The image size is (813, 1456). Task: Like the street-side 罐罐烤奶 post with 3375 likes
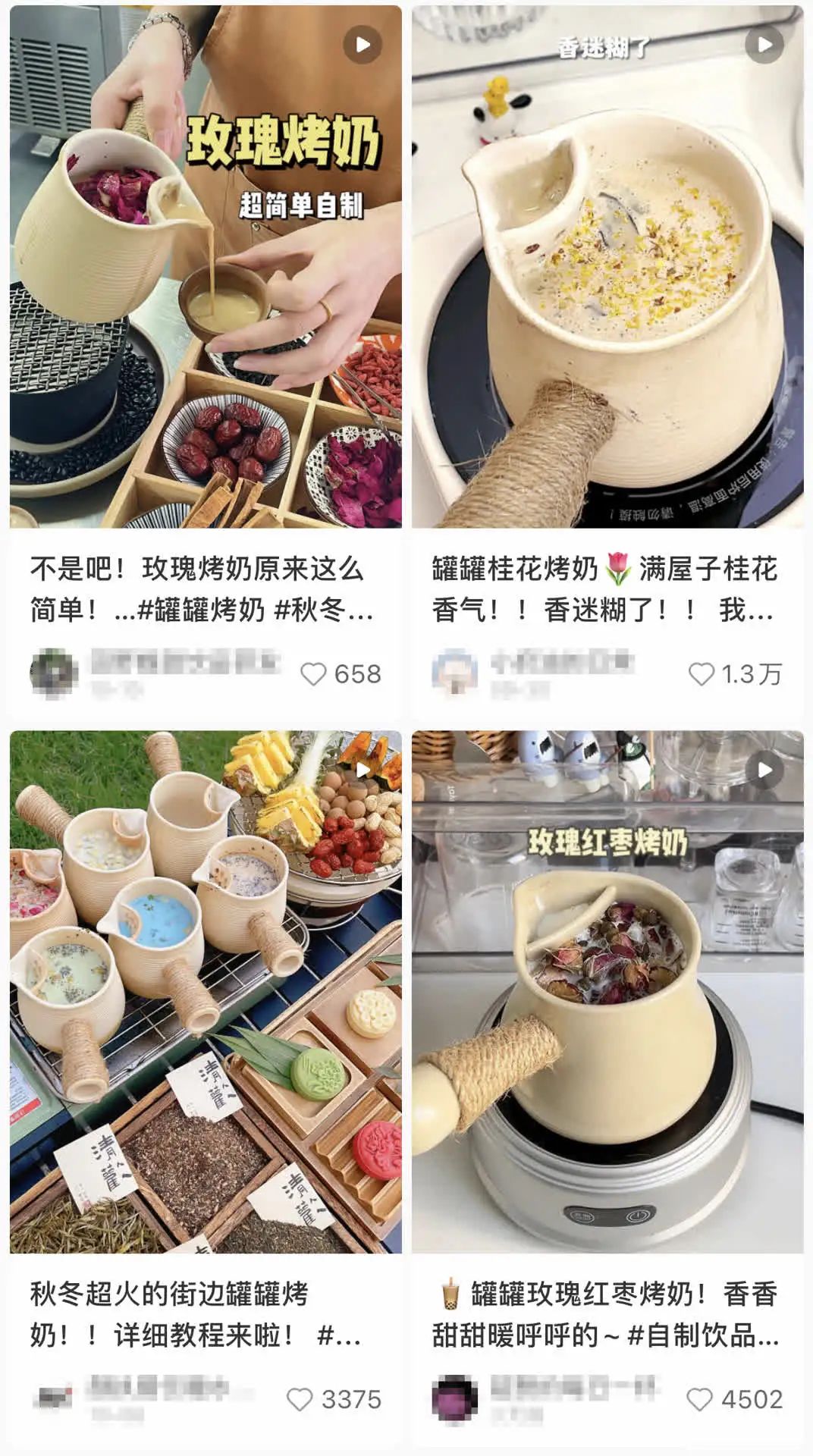tap(300, 1399)
